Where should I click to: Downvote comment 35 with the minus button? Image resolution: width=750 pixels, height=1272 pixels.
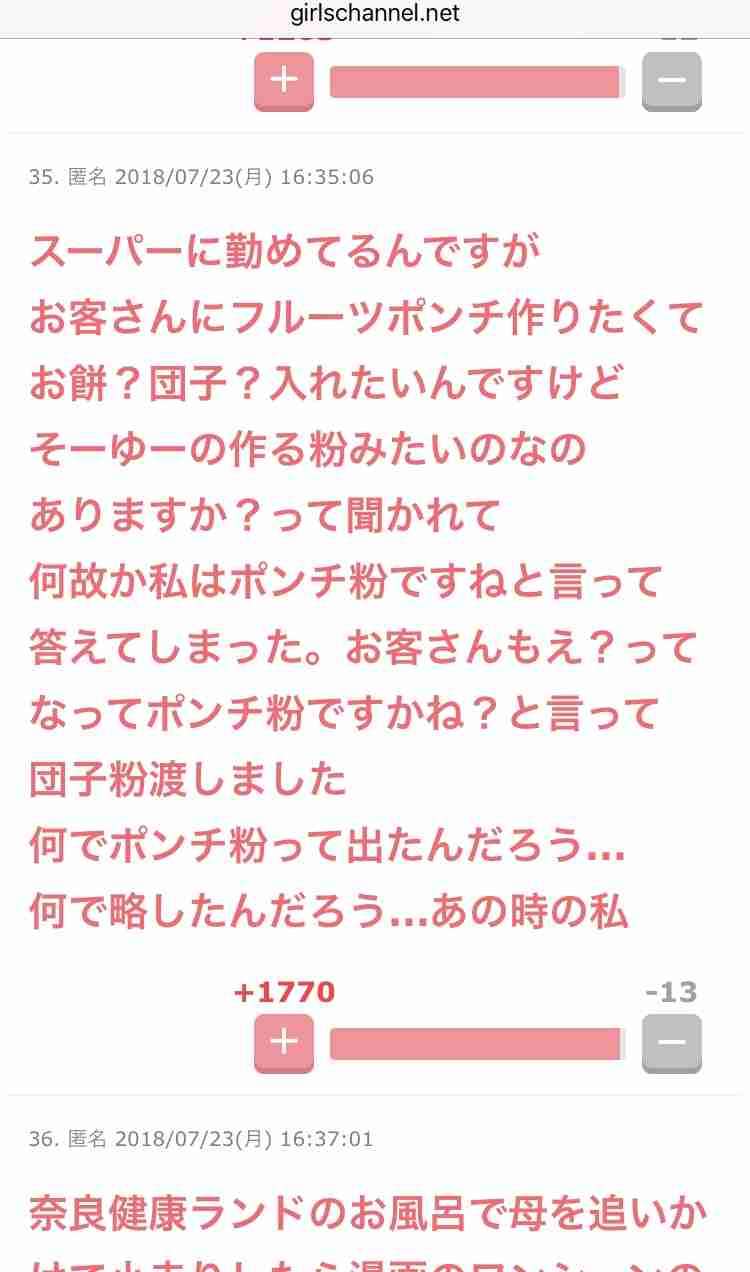672,1043
